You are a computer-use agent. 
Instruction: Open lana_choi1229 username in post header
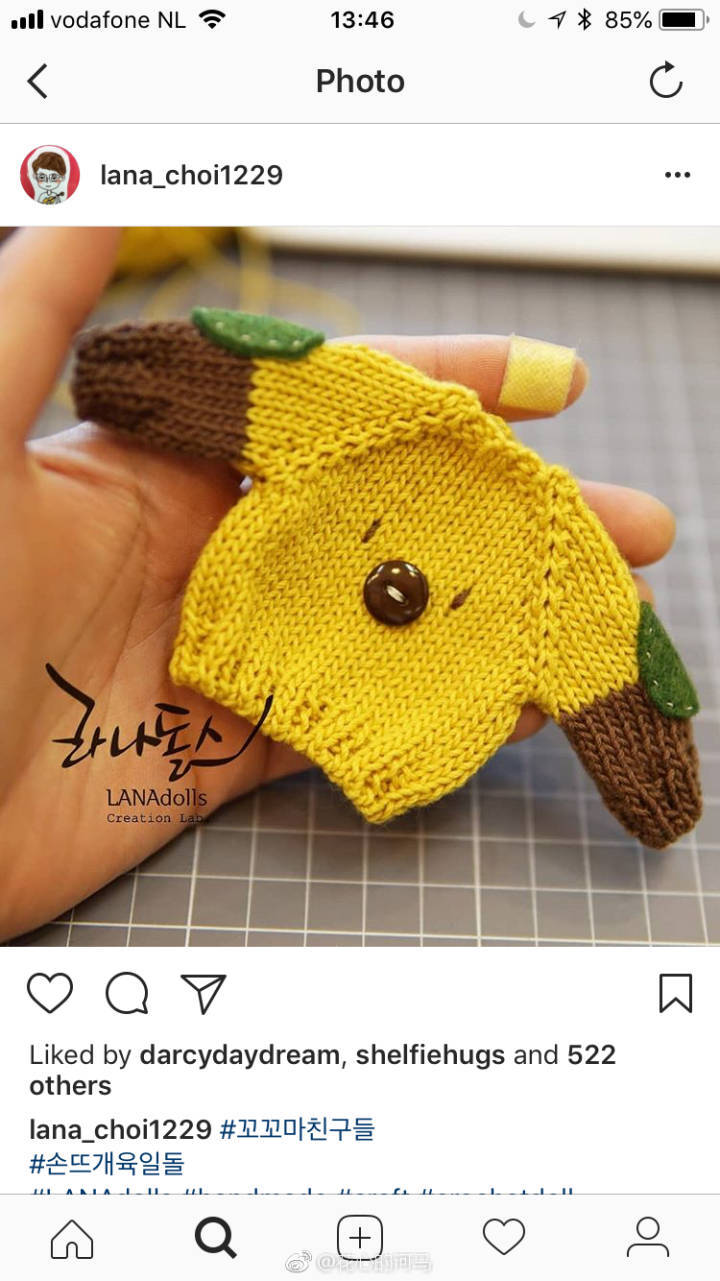click(x=191, y=175)
